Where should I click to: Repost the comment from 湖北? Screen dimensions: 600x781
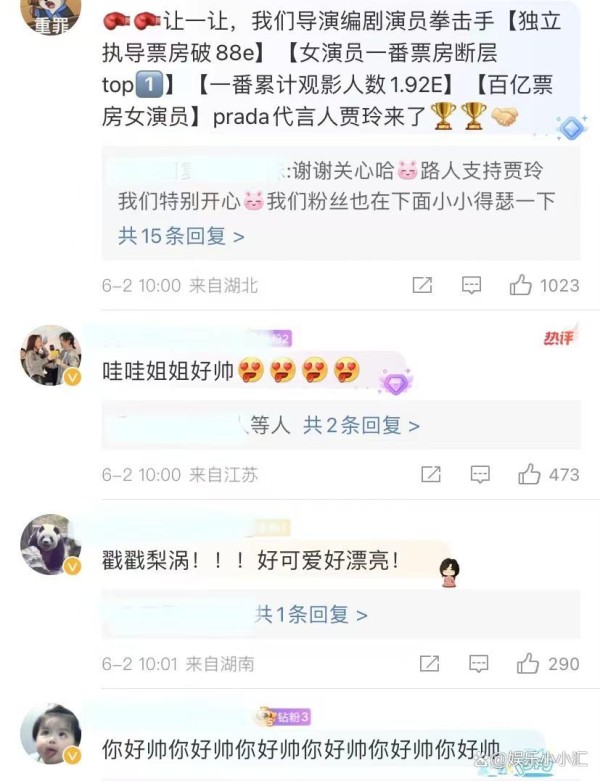(x=422, y=286)
